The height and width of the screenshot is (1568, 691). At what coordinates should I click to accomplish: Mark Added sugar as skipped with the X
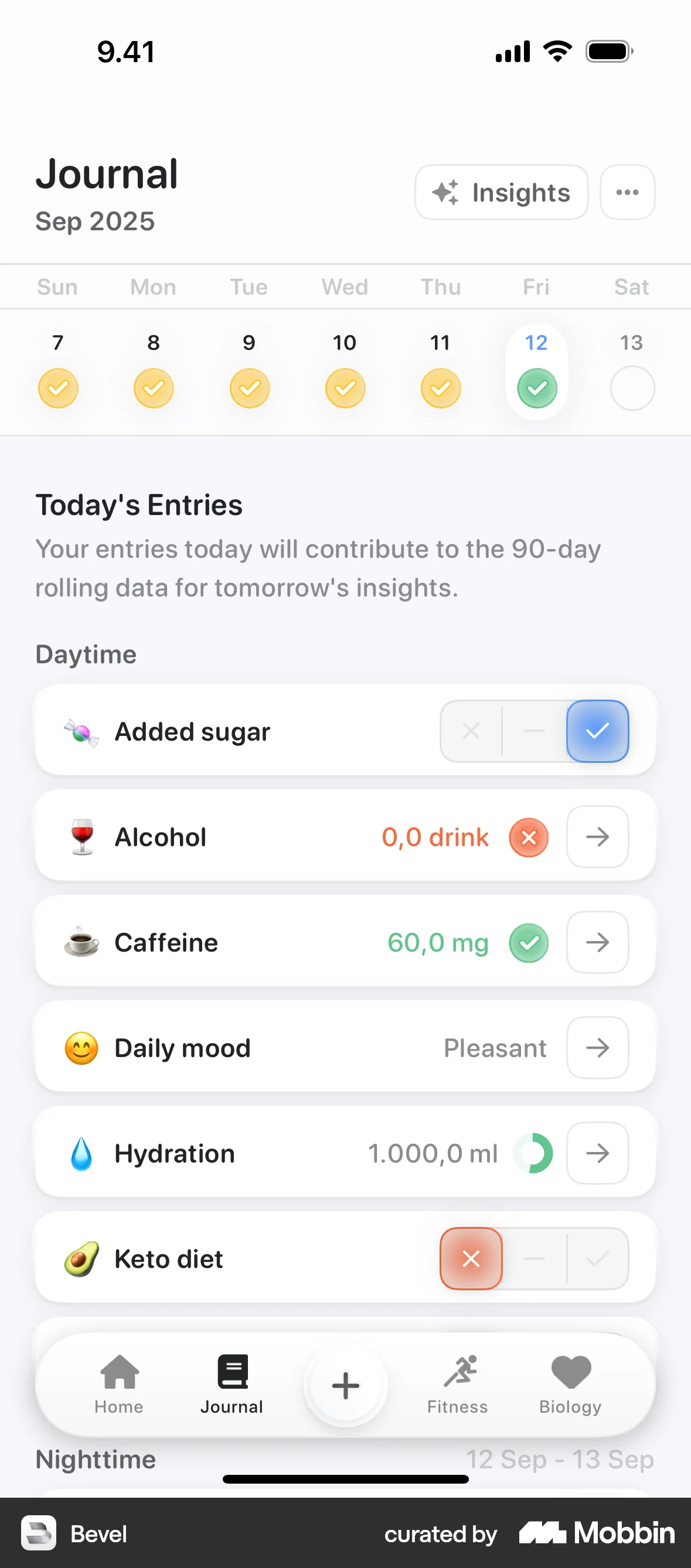[x=470, y=731]
